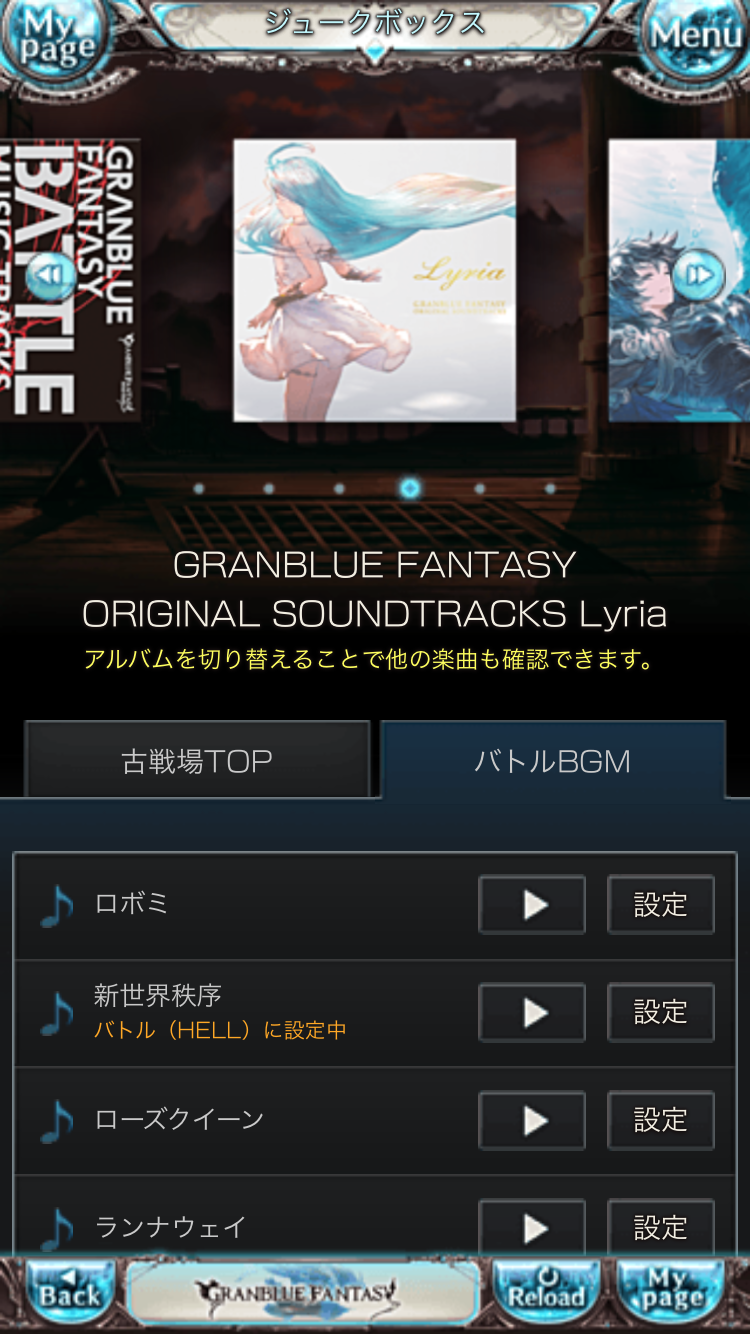
Task: Set ロボミ as battle BGM
Action: click(660, 905)
